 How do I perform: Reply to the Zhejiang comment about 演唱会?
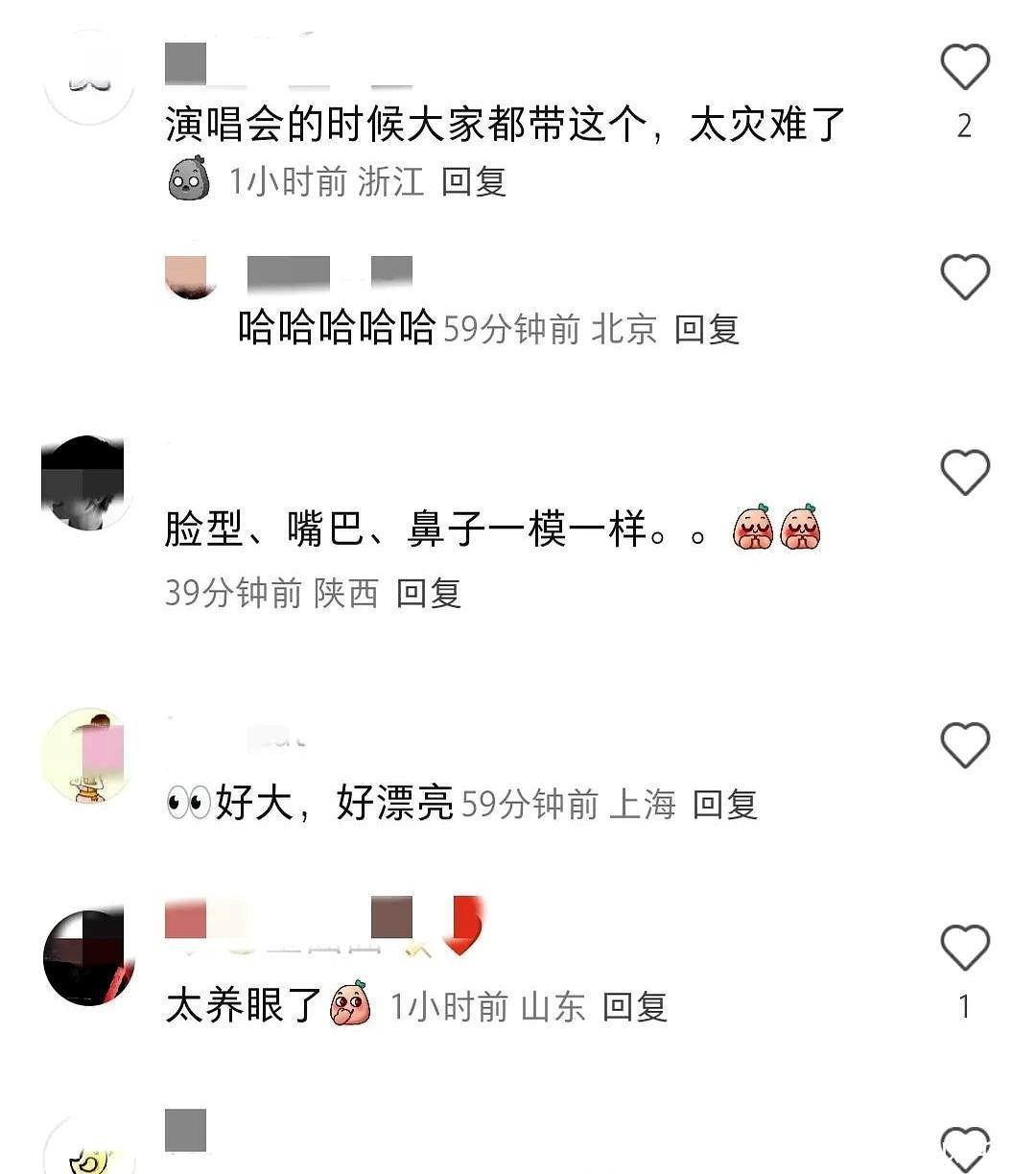click(473, 181)
